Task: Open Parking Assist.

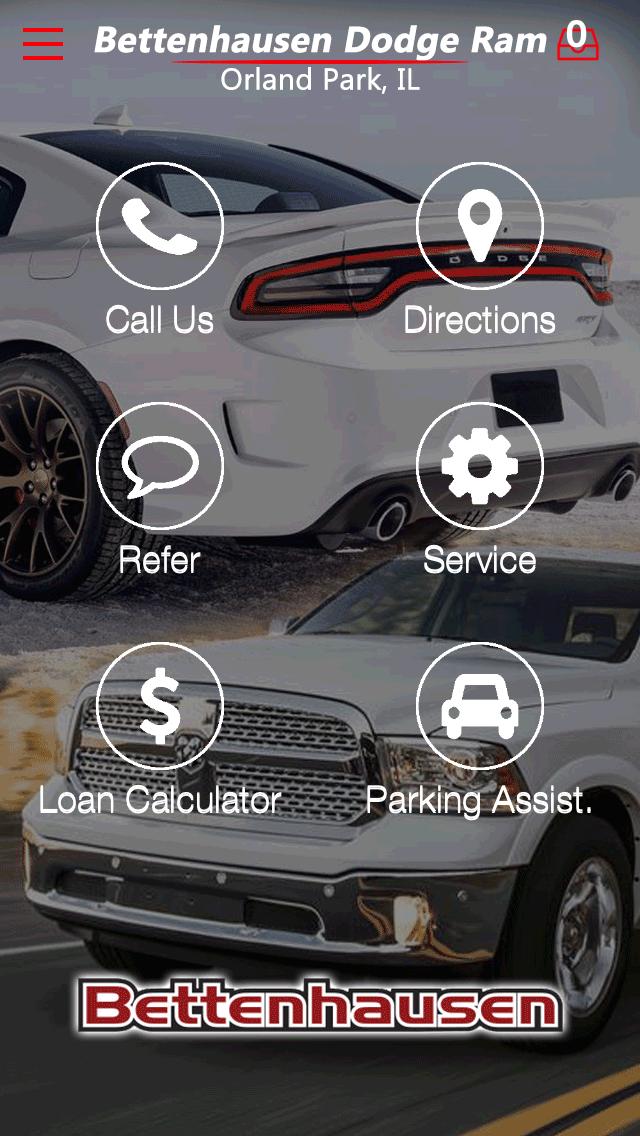Action: [x=480, y=706]
